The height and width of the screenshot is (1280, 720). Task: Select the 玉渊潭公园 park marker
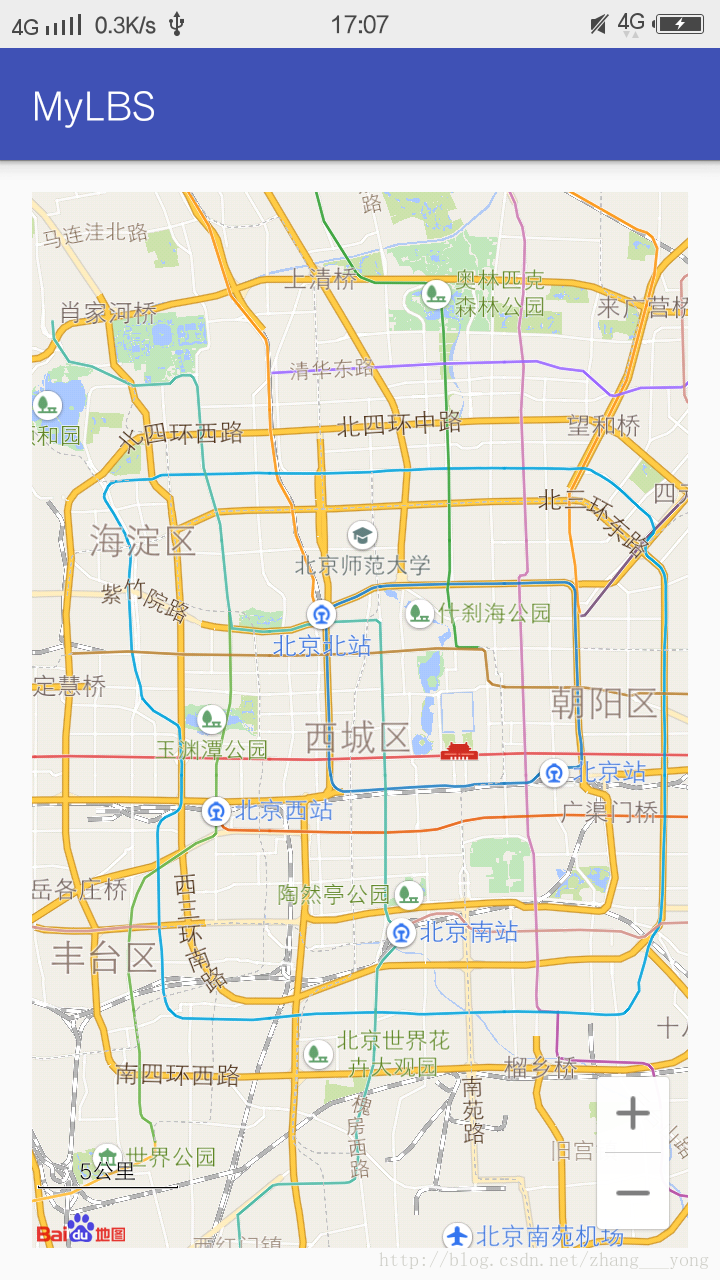[211, 719]
